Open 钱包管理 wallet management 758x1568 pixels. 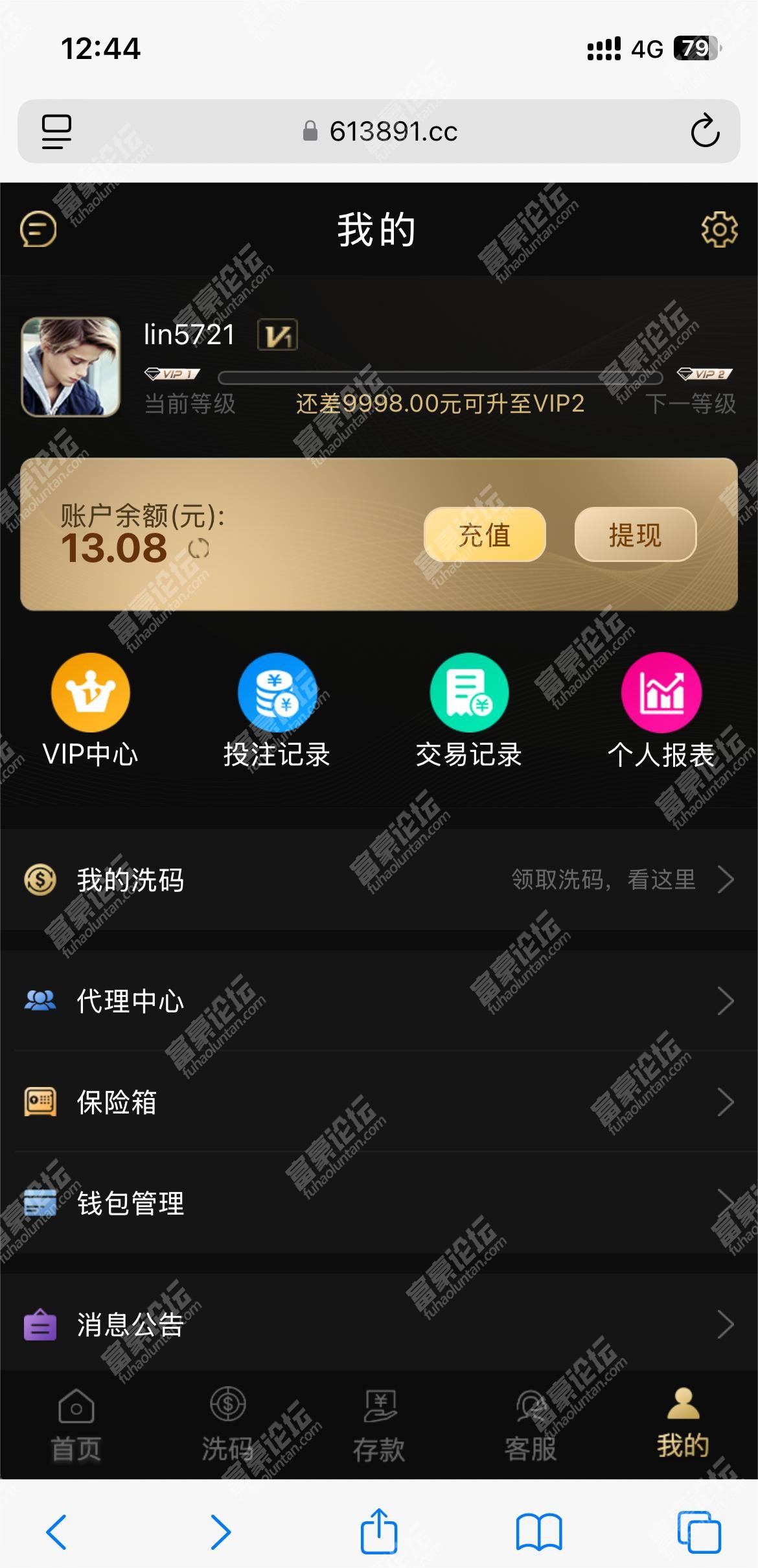click(379, 1203)
